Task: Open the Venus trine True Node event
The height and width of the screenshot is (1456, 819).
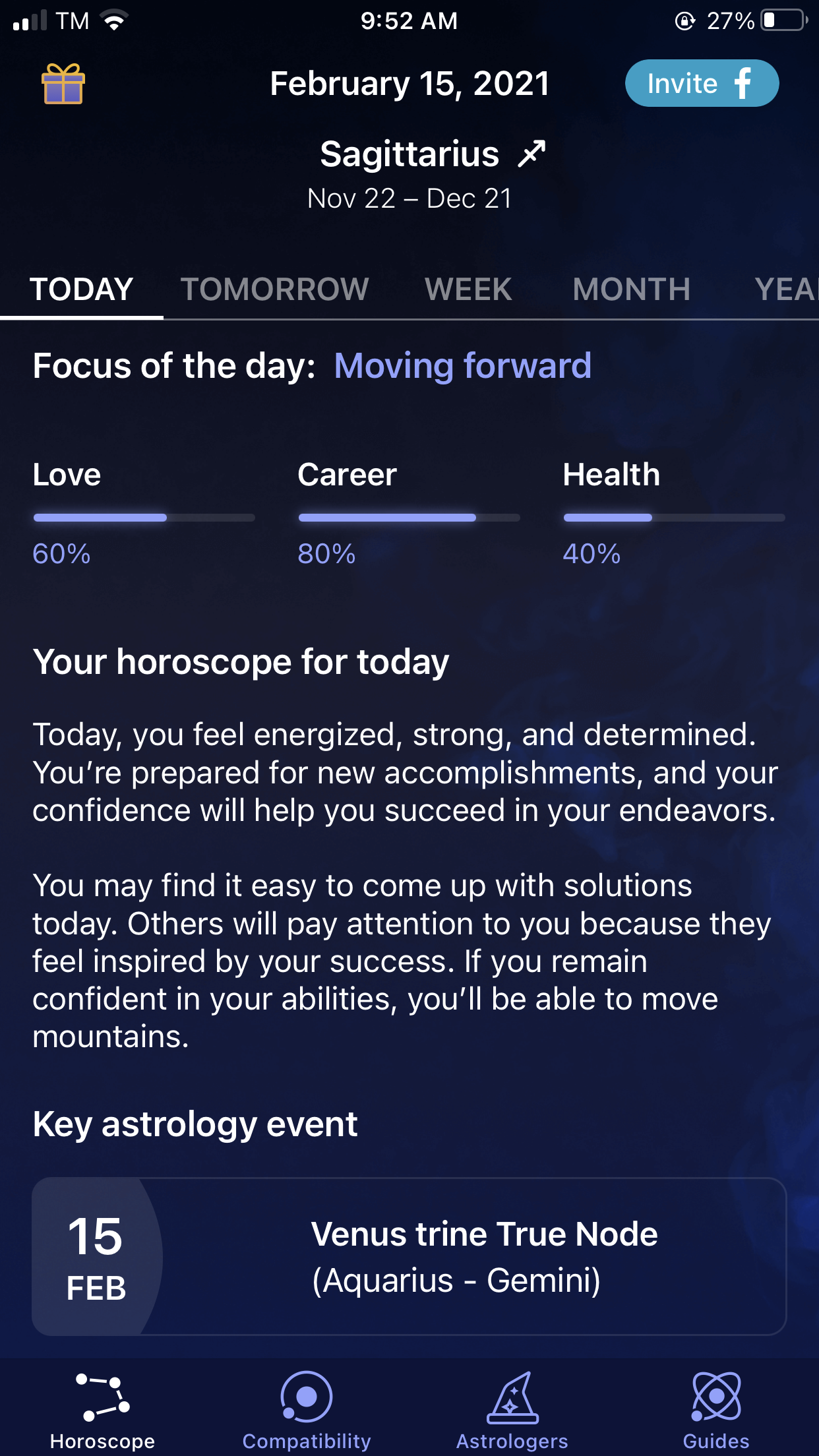Action: pos(409,1256)
